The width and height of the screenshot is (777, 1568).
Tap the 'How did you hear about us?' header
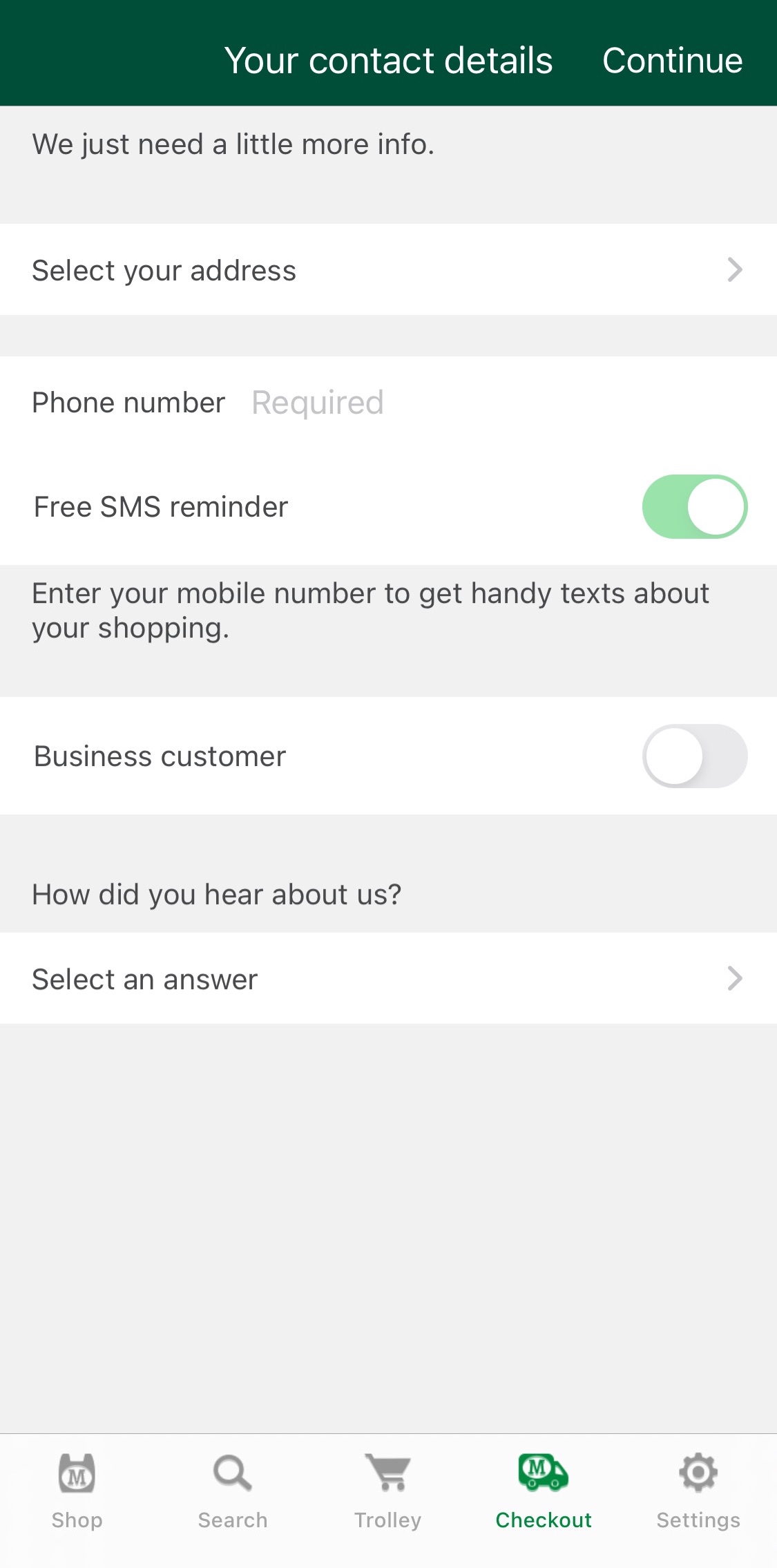pos(216,893)
